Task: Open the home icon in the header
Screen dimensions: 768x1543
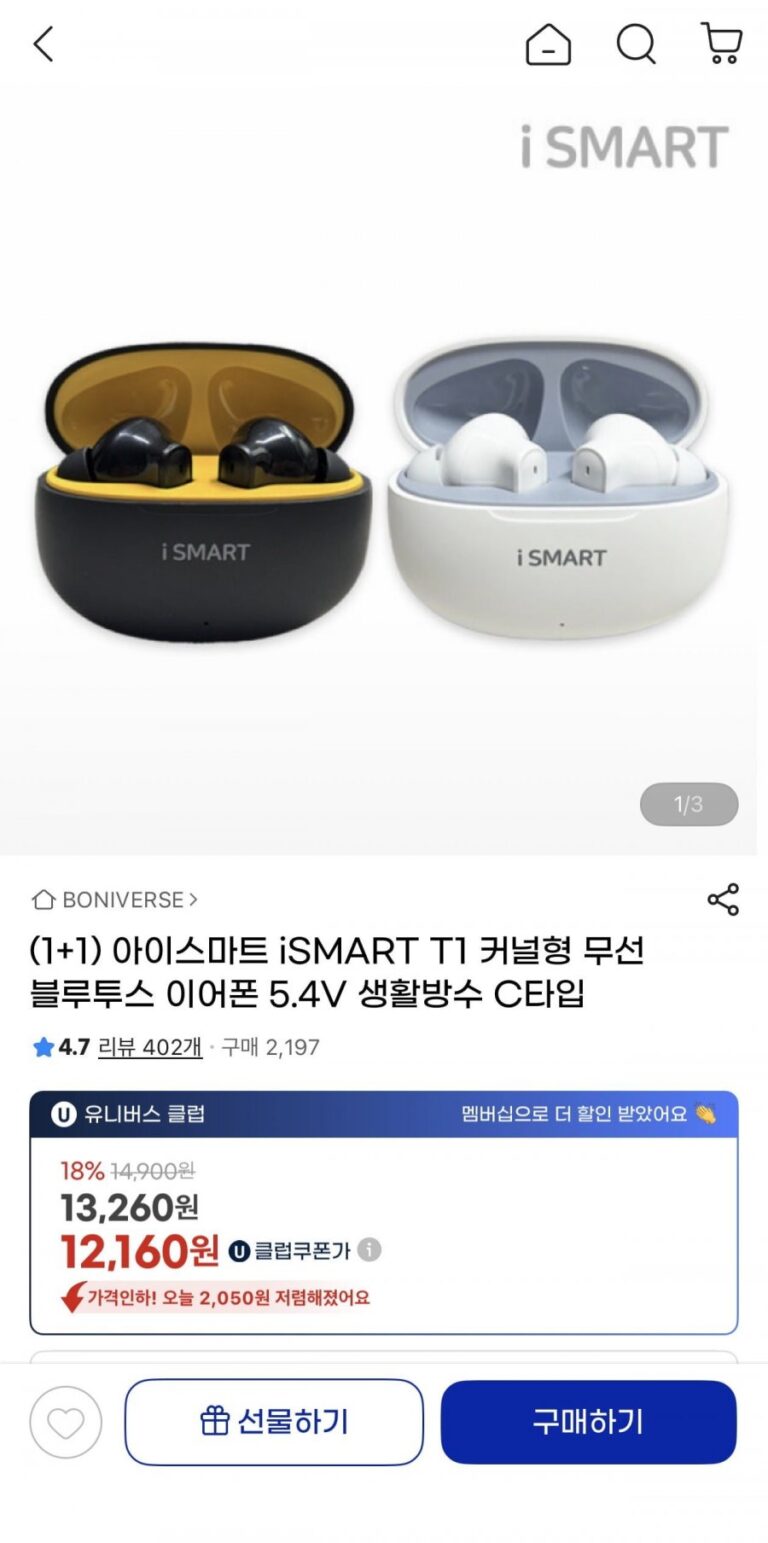Action: pos(548,45)
